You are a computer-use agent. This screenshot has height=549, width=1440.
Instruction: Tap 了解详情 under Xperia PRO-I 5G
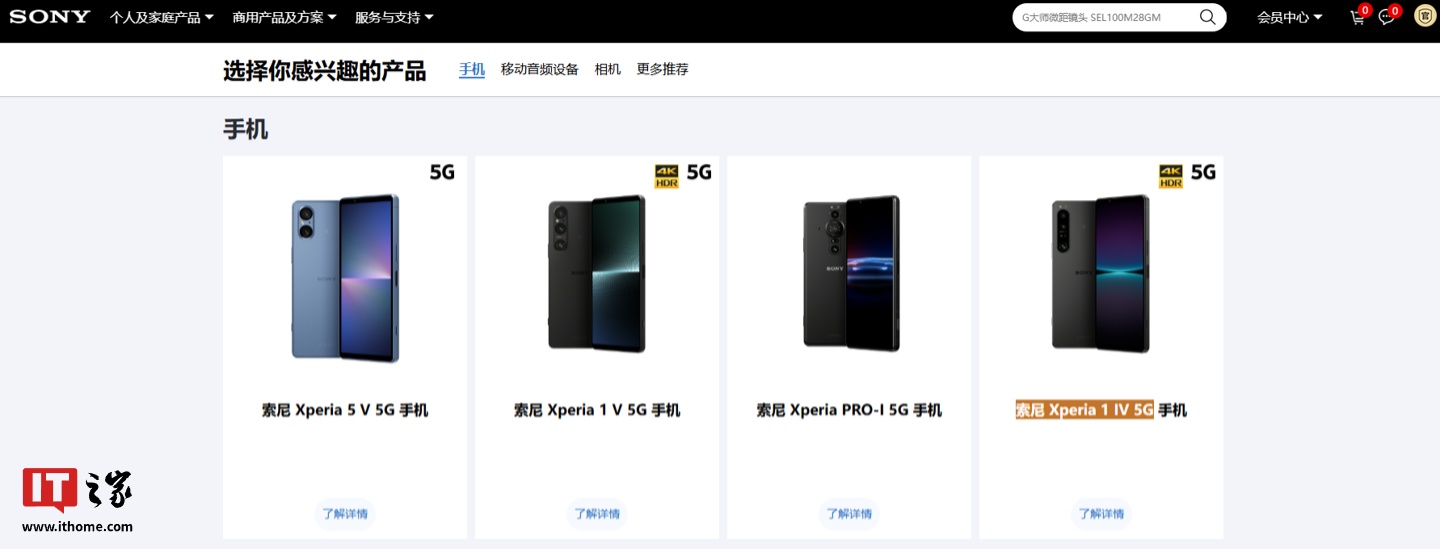pos(849,514)
